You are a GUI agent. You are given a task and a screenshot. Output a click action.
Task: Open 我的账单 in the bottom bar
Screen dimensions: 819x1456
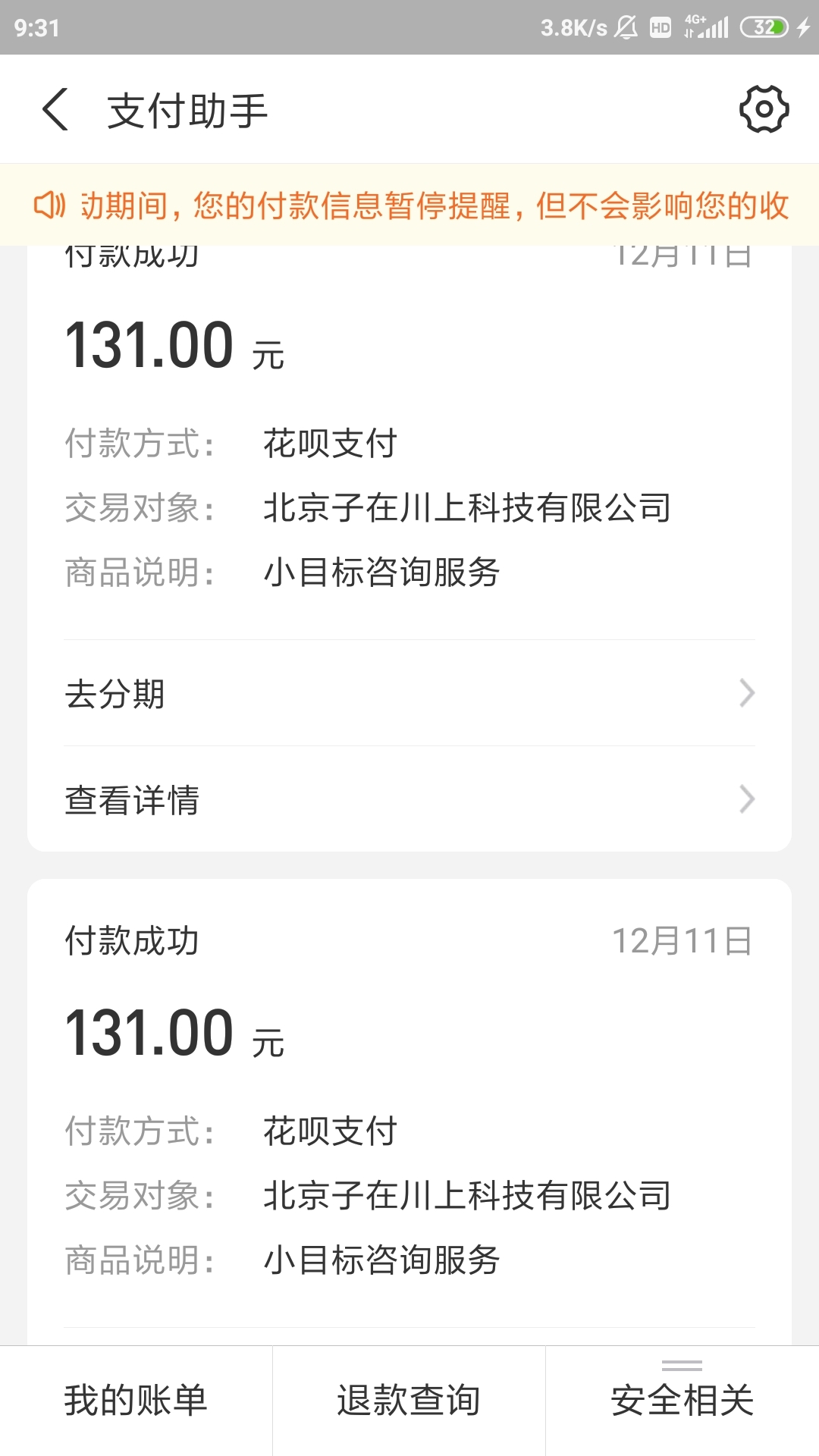tap(136, 1401)
